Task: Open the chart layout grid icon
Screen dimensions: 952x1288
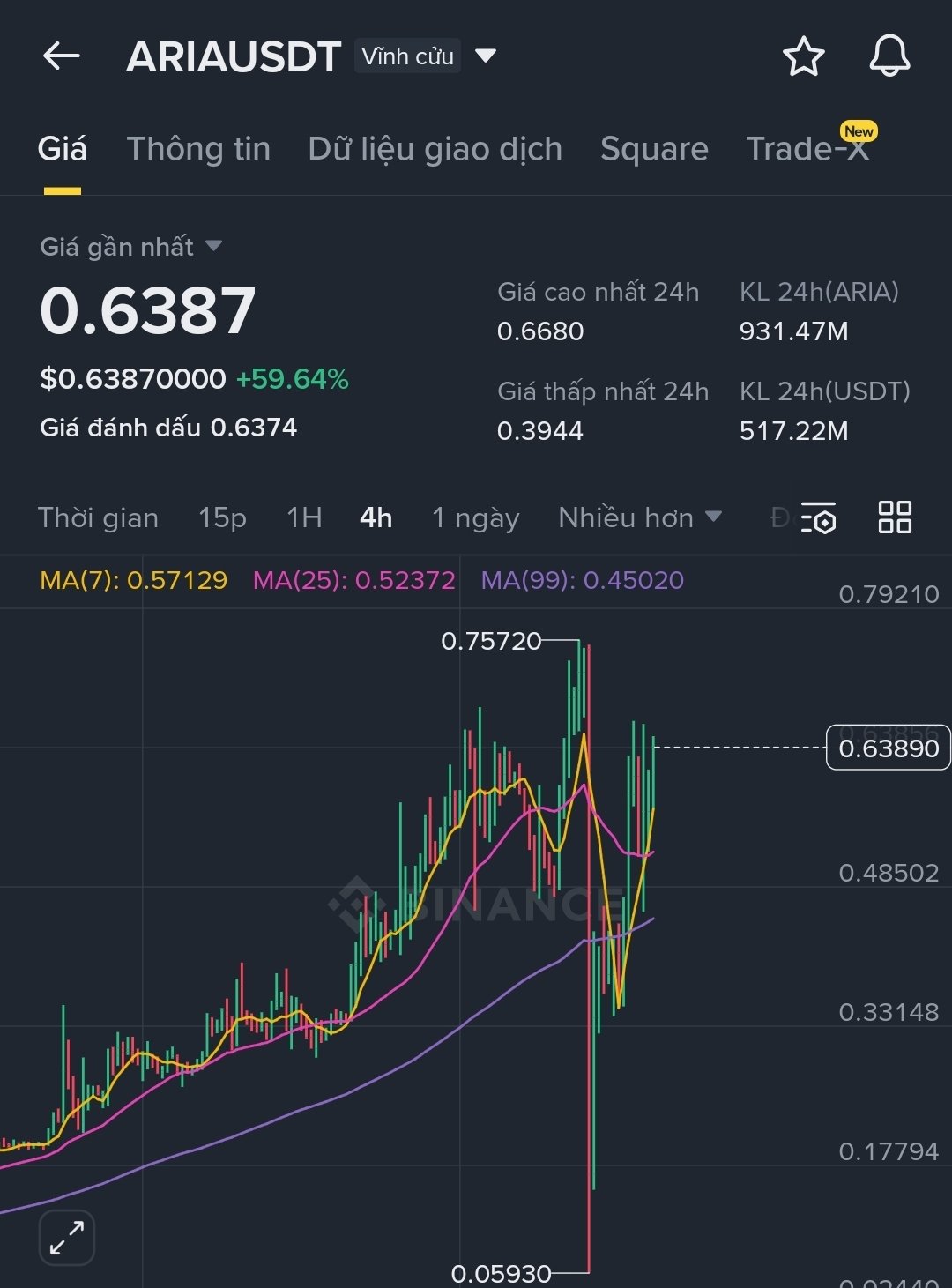Action: pyautogui.click(x=895, y=517)
